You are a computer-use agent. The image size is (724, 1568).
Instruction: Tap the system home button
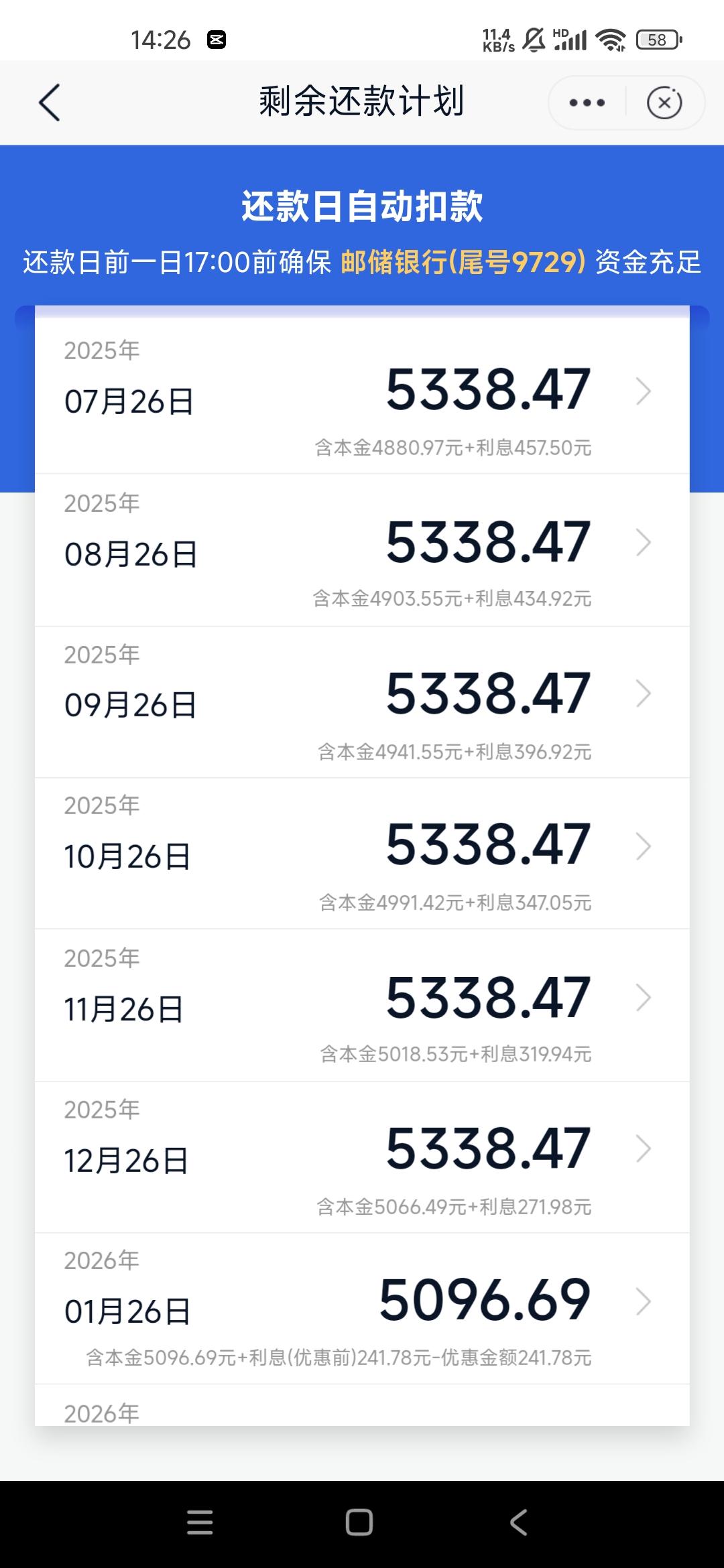(359, 1522)
